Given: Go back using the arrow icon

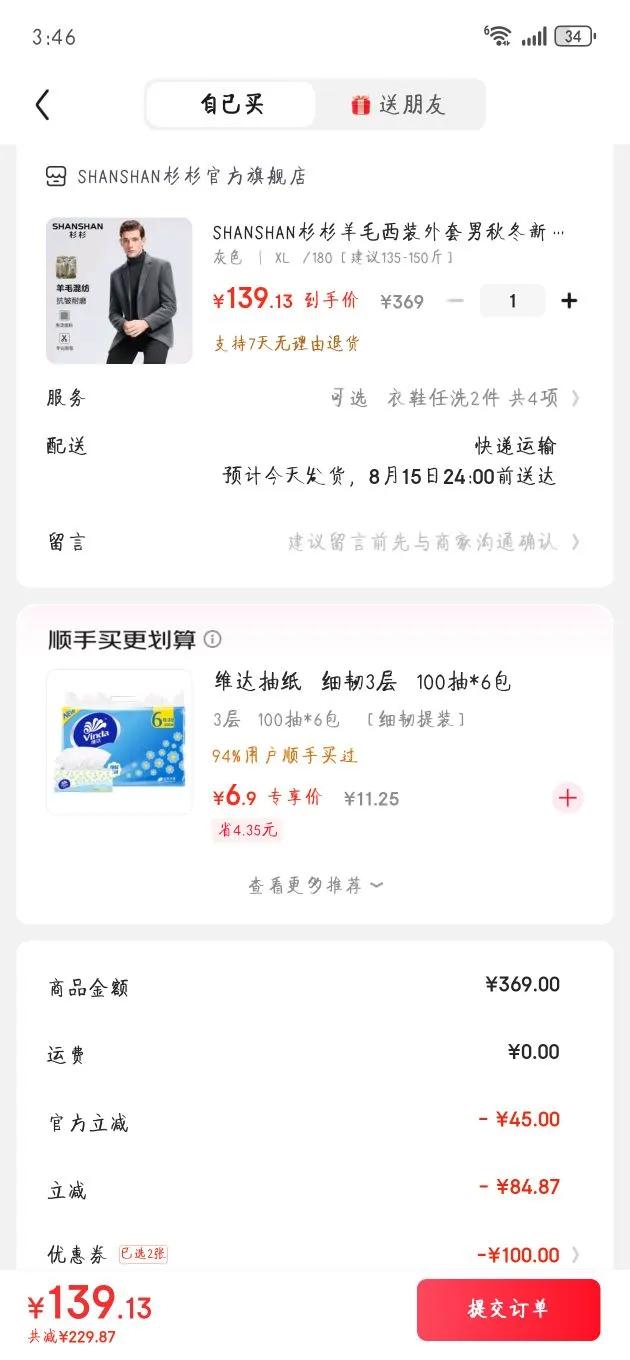Looking at the screenshot, I should point(42,104).
